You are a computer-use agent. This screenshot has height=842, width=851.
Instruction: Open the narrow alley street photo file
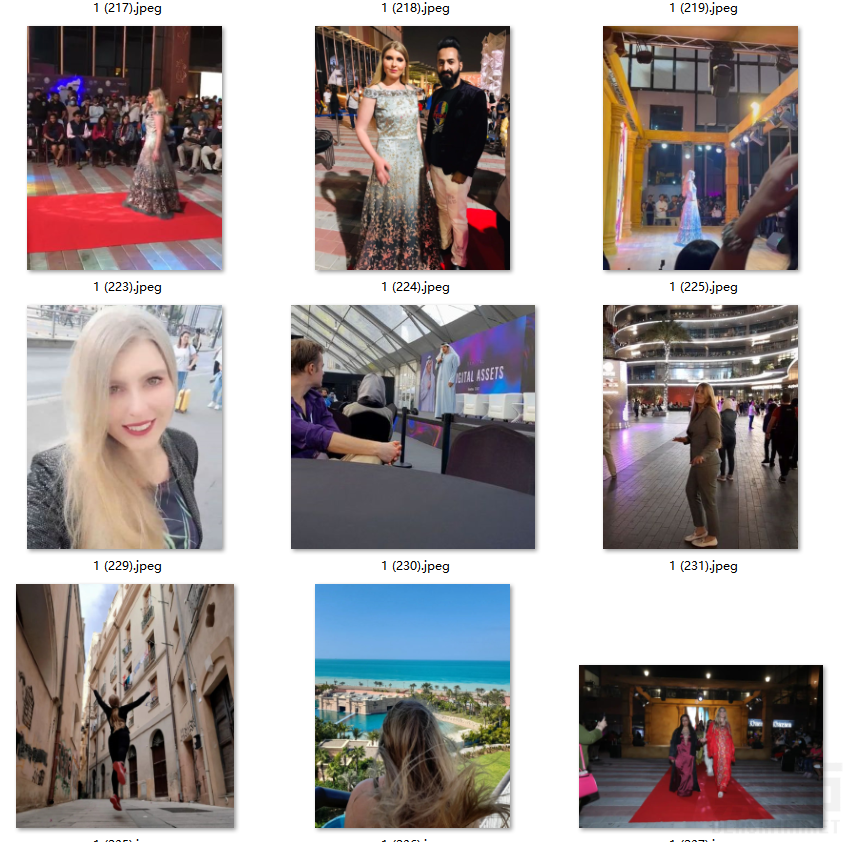[124, 706]
